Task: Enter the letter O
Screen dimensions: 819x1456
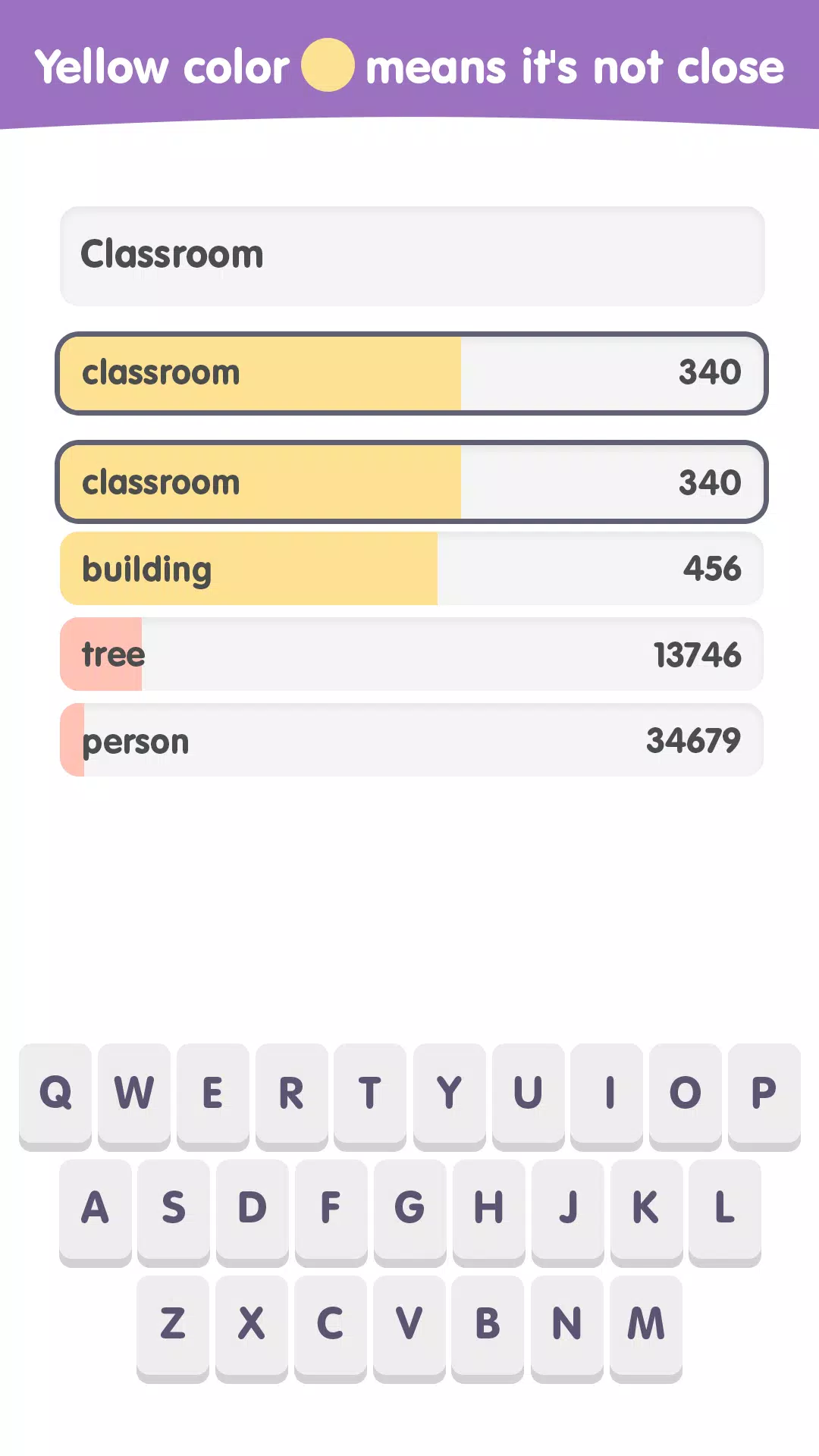Action: pos(685,1094)
